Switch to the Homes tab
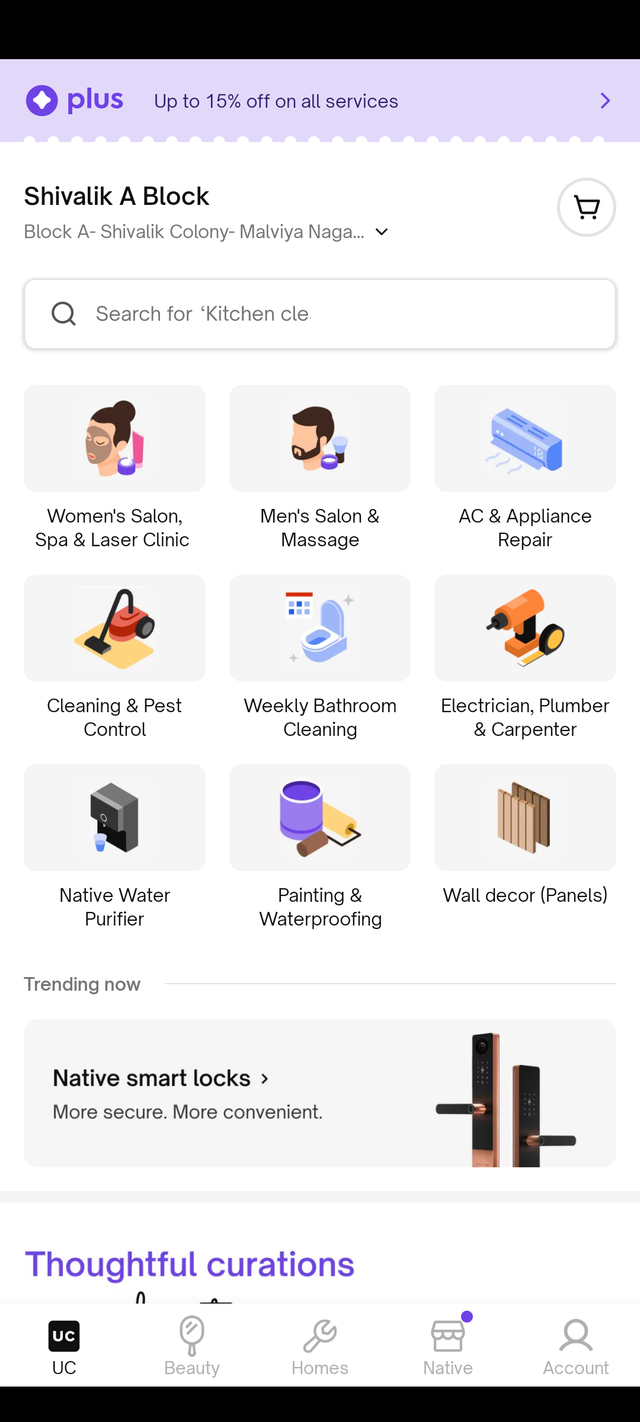This screenshot has width=640, height=1422. click(320, 1347)
